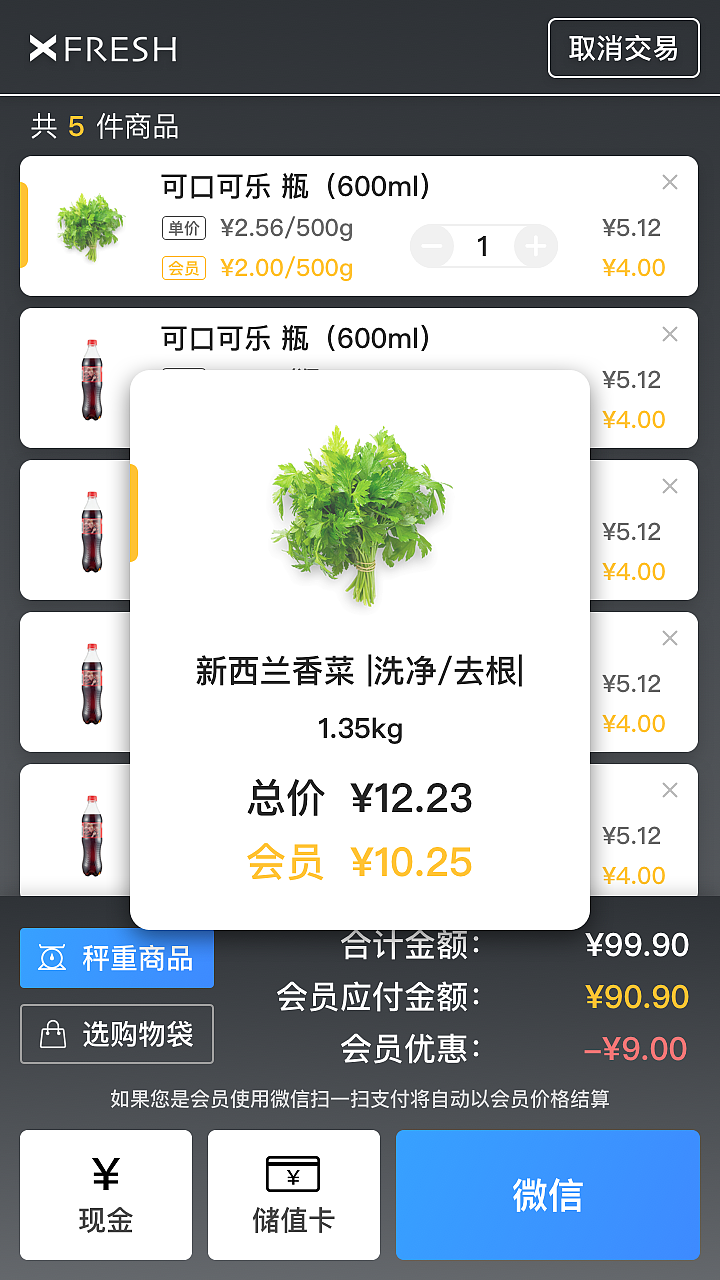Pay using the blue 微信 WeChat button
This screenshot has width=720, height=1280.
point(547,1195)
